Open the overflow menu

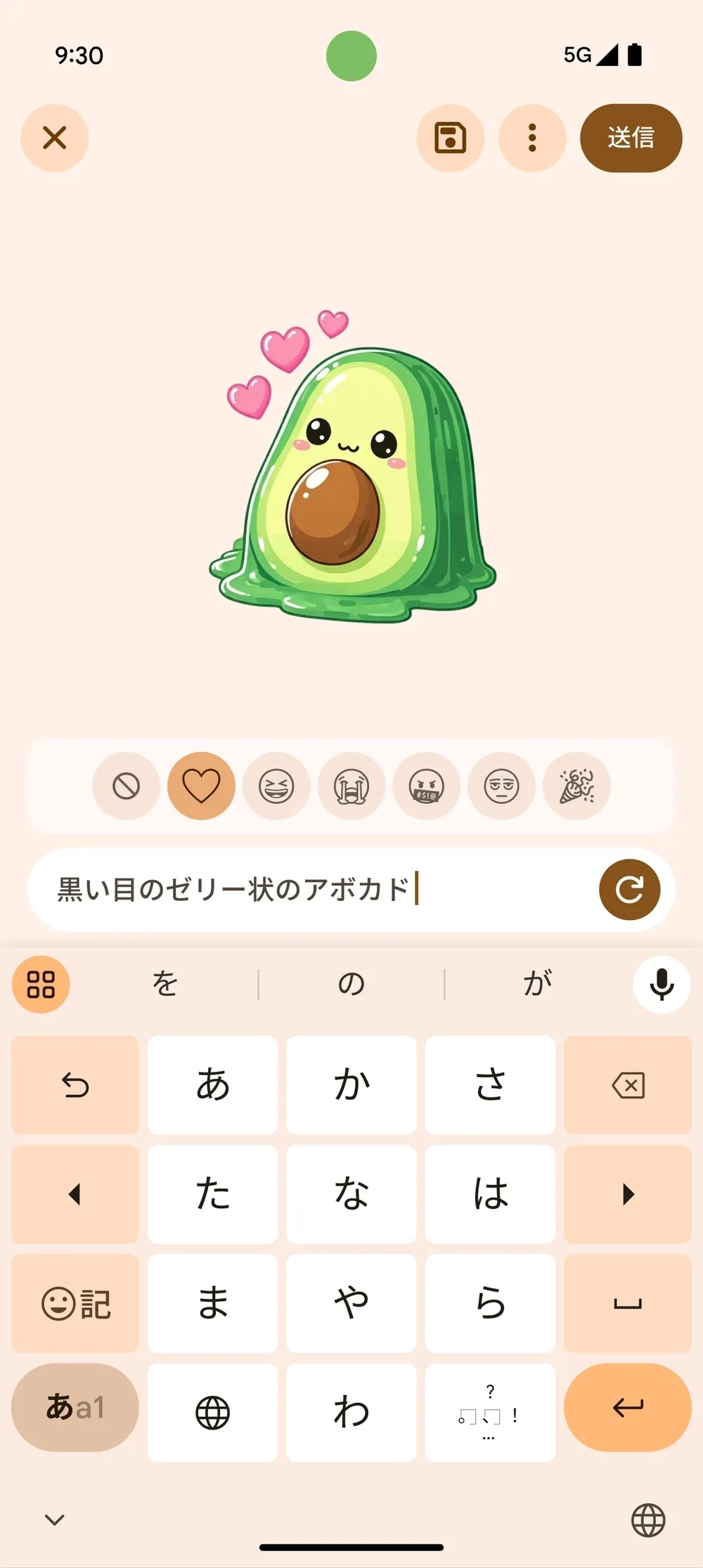coord(532,138)
